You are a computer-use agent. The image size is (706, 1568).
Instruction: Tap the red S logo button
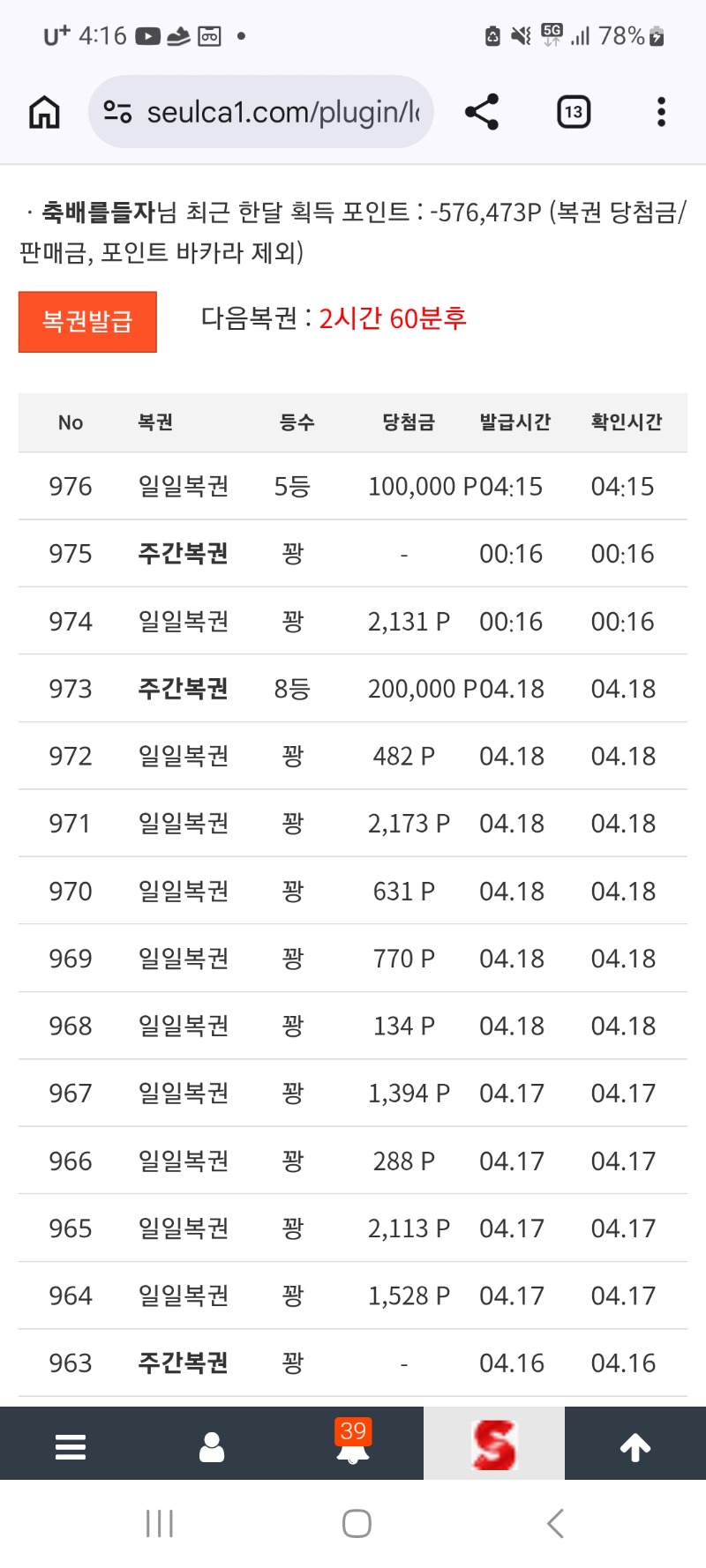(494, 1445)
